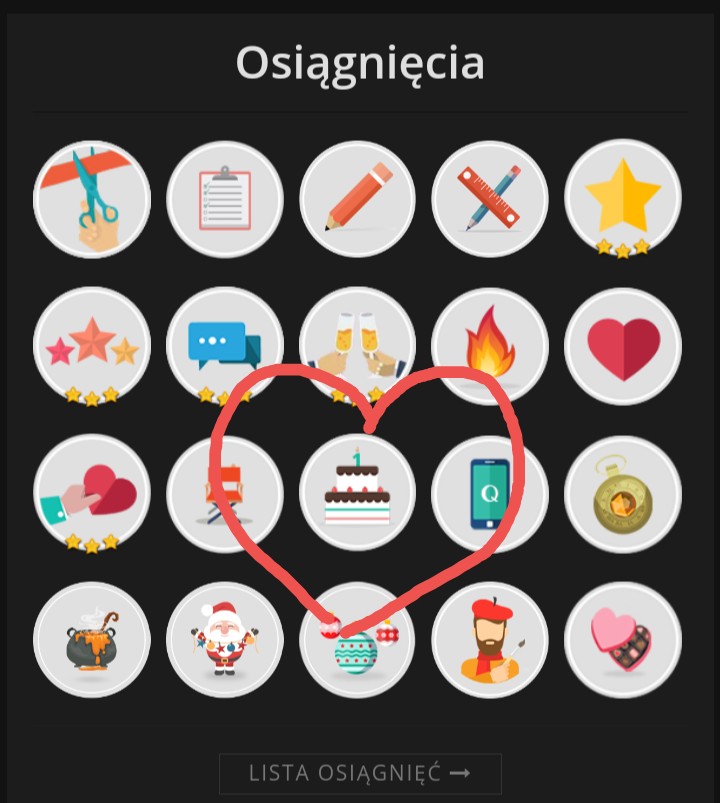View the crossed ruler and pencil badge
The height and width of the screenshot is (803, 720).
(x=490, y=199)
